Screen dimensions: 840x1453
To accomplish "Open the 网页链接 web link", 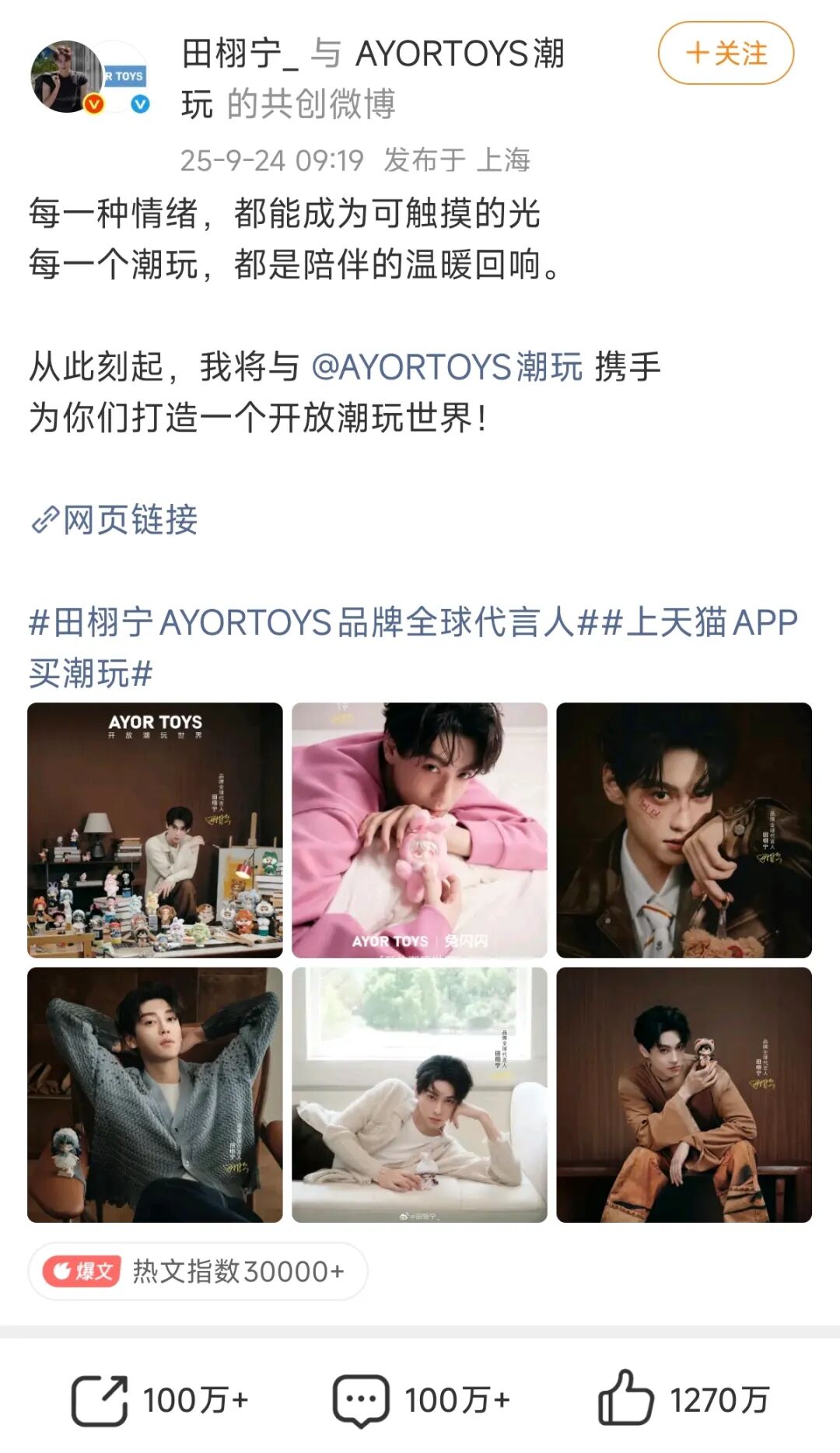I will (115, 520).
